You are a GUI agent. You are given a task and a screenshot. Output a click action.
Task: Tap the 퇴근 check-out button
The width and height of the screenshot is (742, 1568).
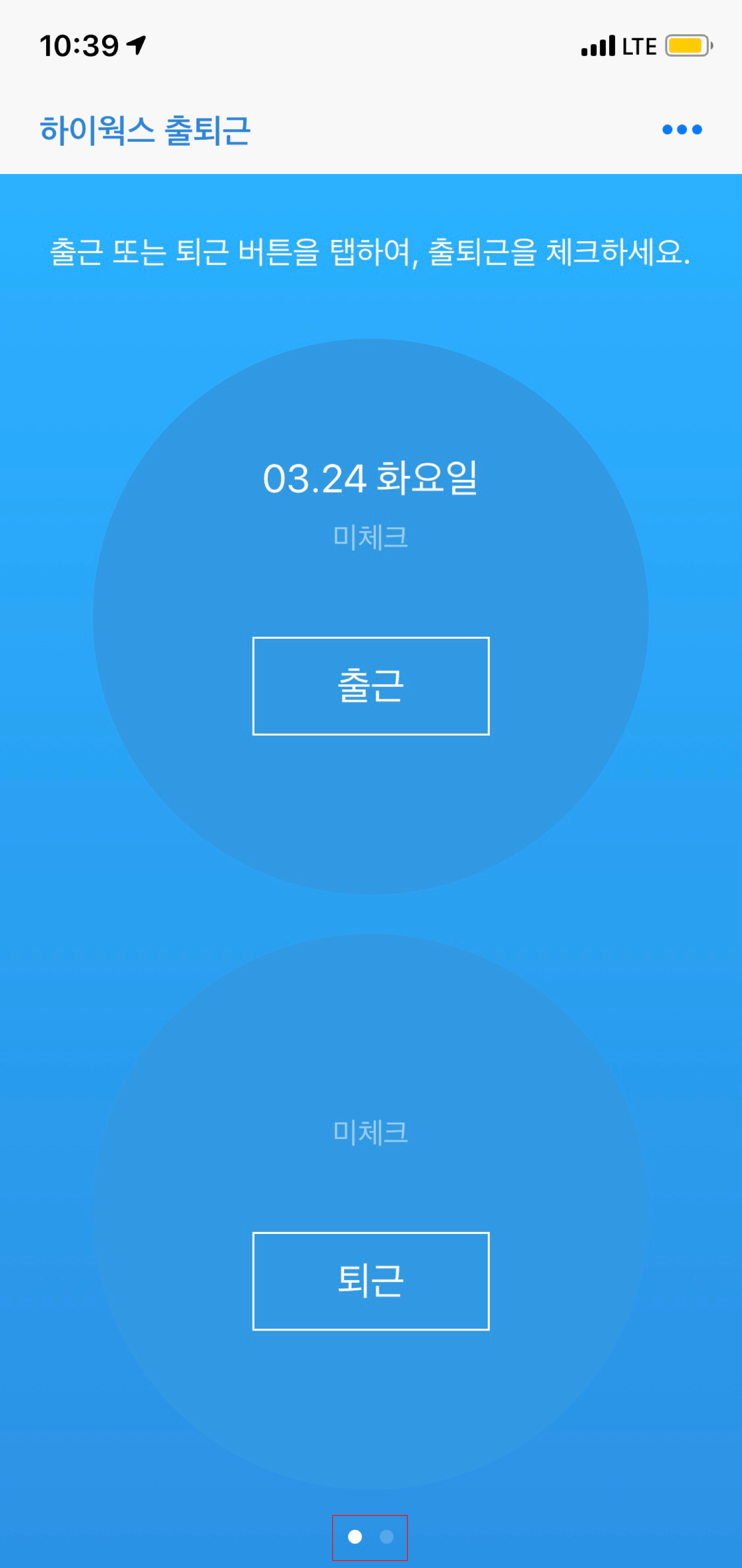pyautogui.click(x=371, y=1281)
